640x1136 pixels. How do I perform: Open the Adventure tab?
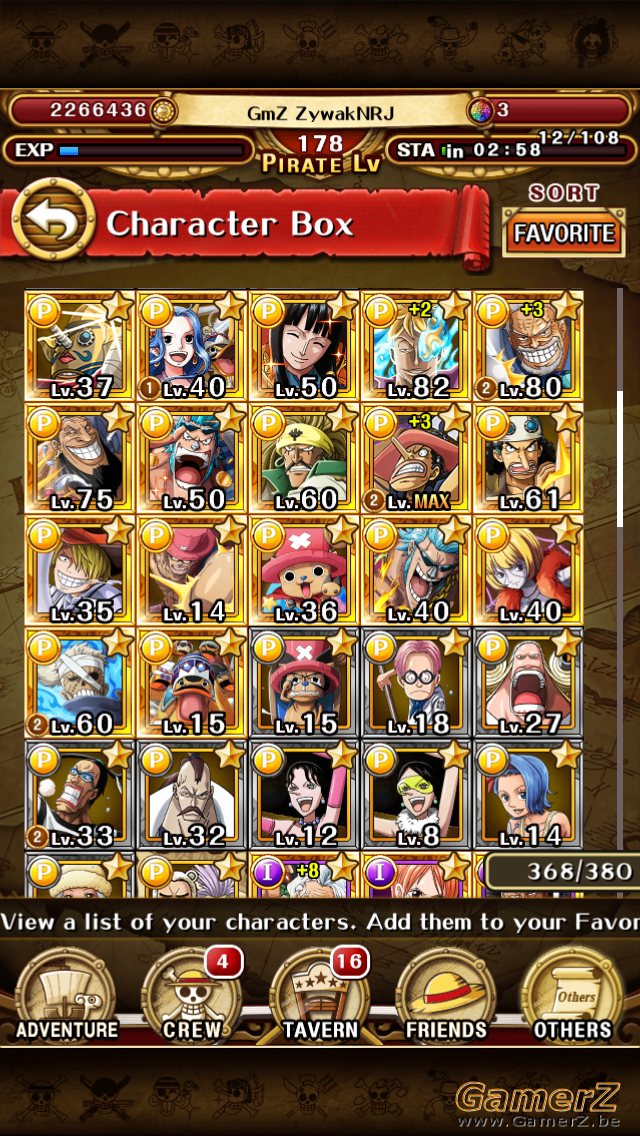click(x=67, y=997)
